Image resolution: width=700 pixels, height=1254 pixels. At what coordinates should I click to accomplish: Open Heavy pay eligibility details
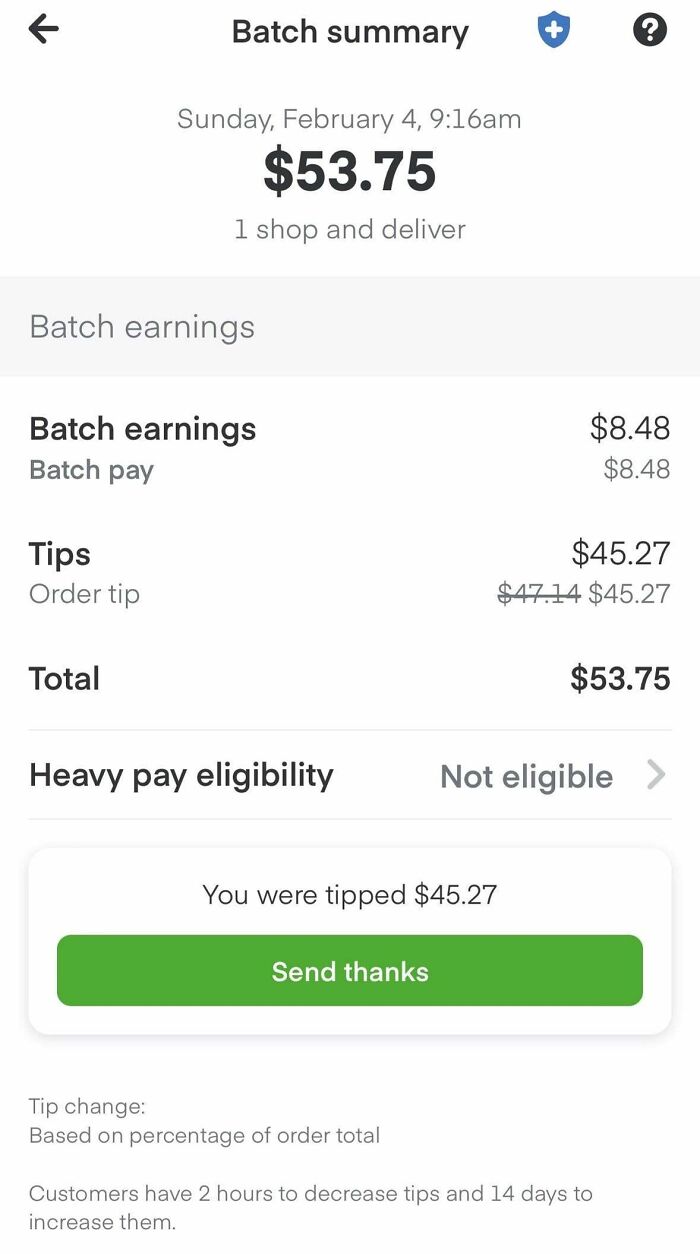655,775
